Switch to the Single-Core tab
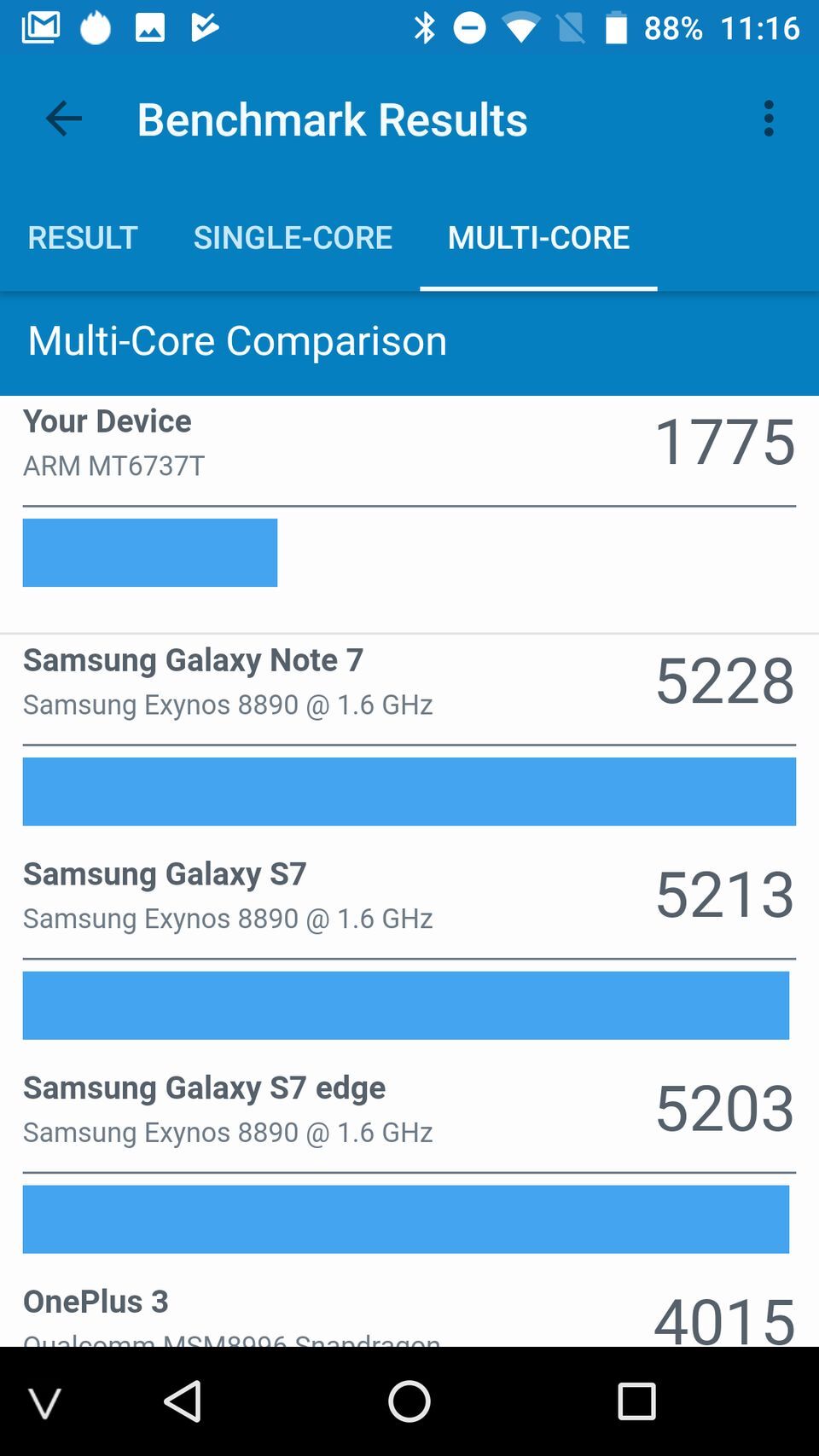This screenshot has width=819, height=1456. 293,237
